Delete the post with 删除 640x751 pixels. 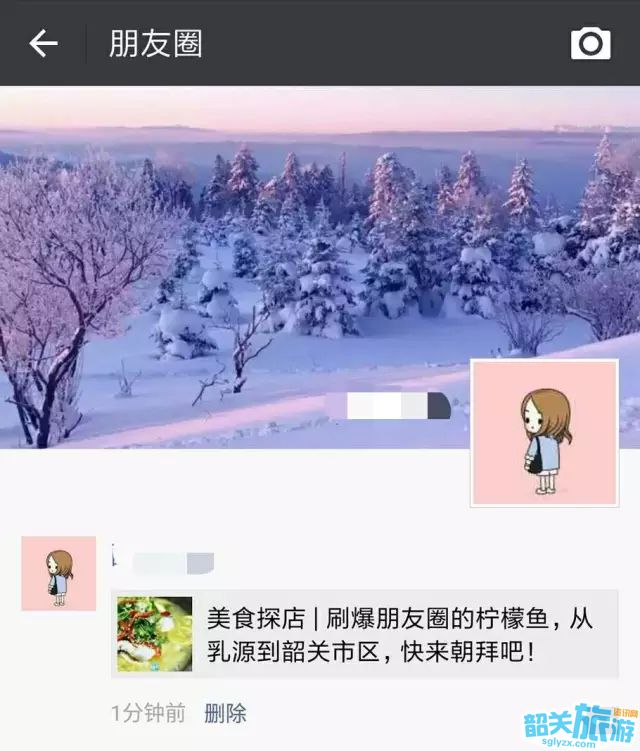coord(225,713)
